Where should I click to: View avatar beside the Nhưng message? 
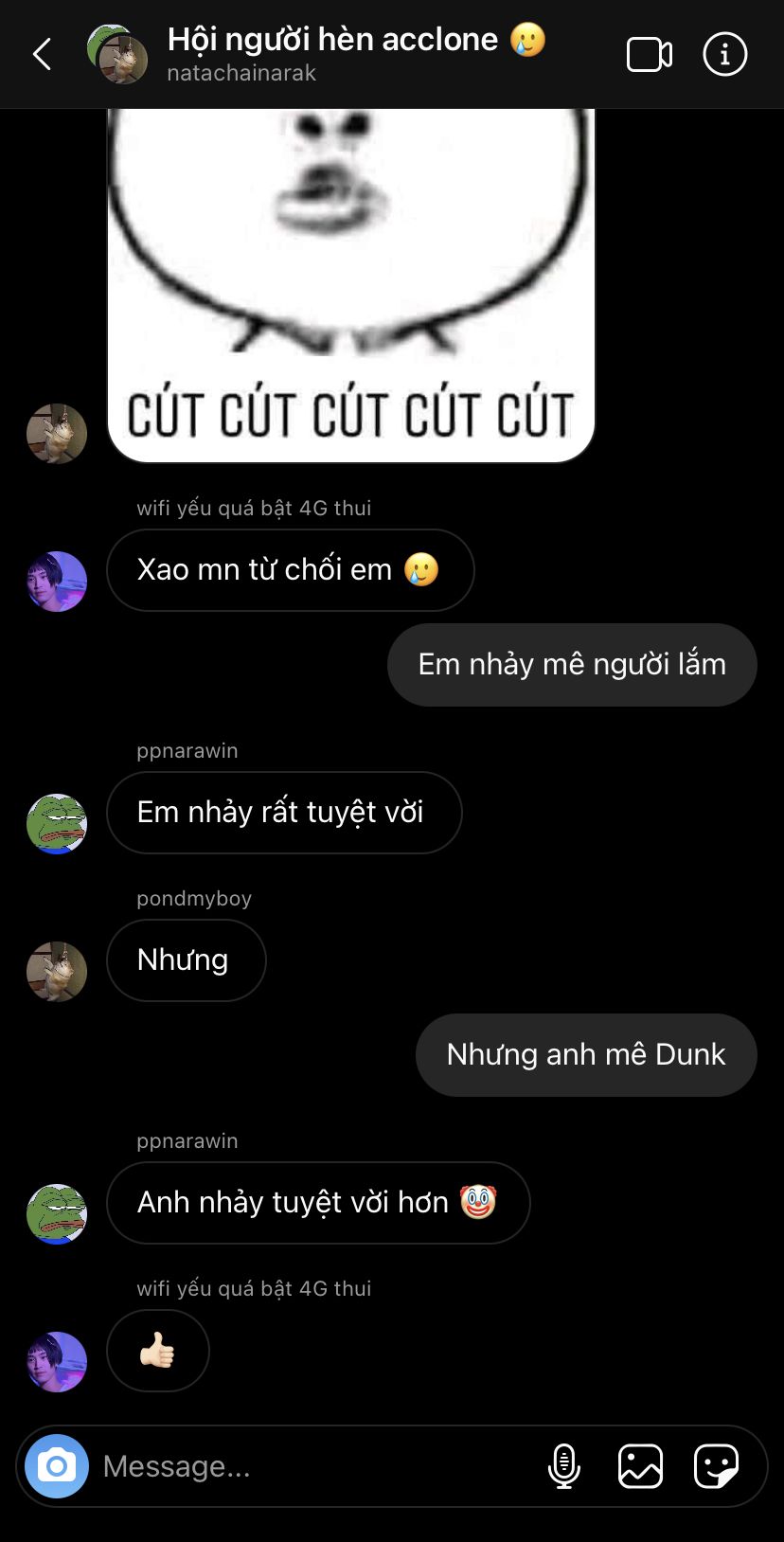57,972
